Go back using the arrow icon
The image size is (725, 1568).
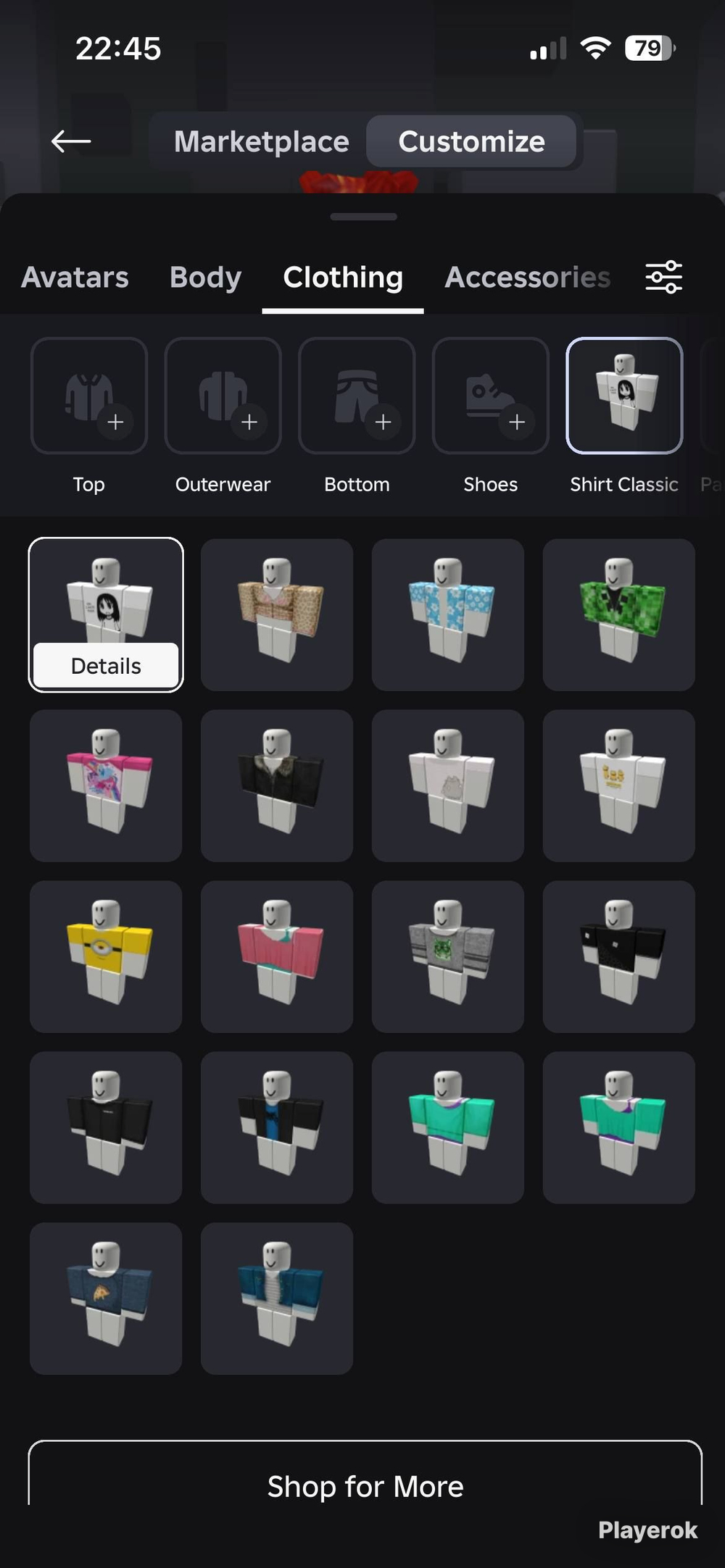[71, 141]
